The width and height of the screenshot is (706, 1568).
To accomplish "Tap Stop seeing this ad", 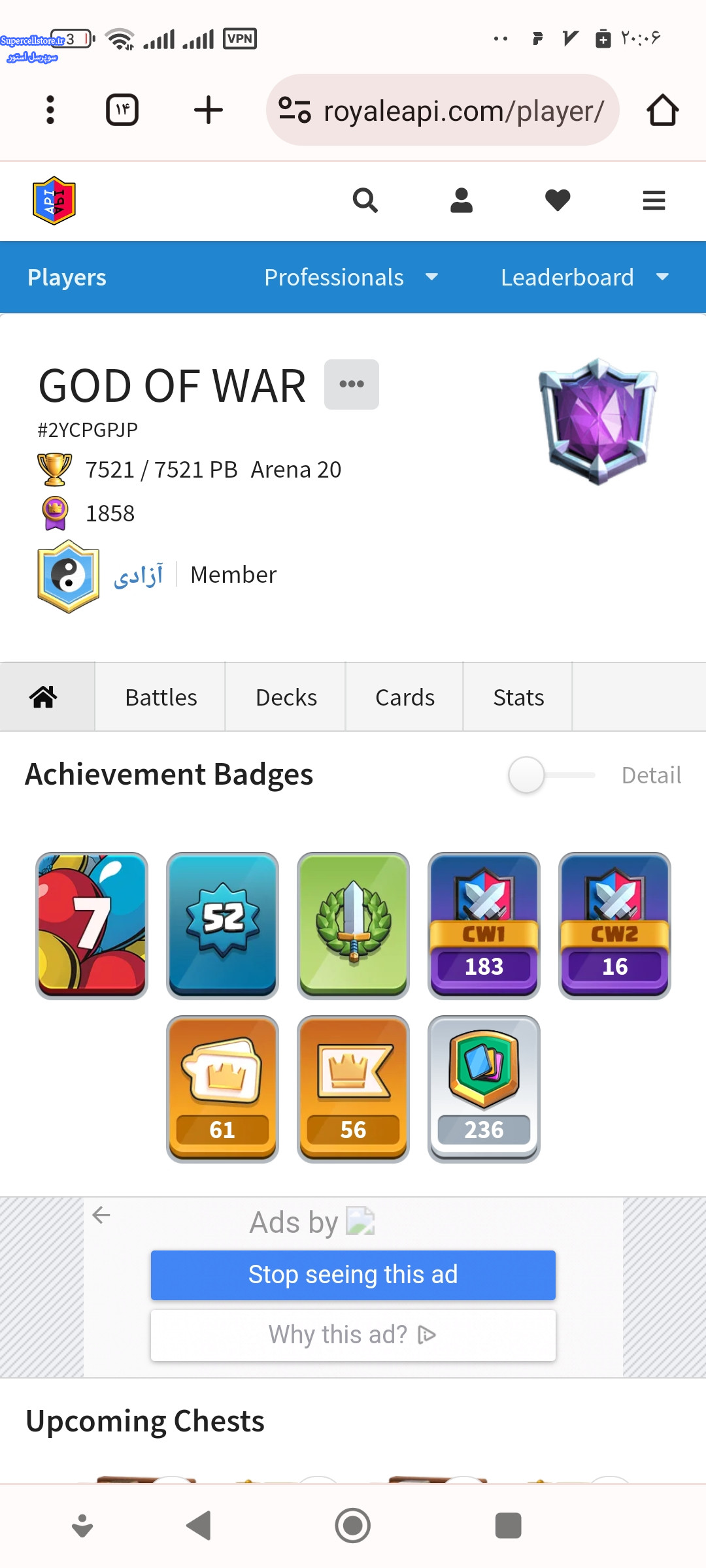I will pos(353,1275).
